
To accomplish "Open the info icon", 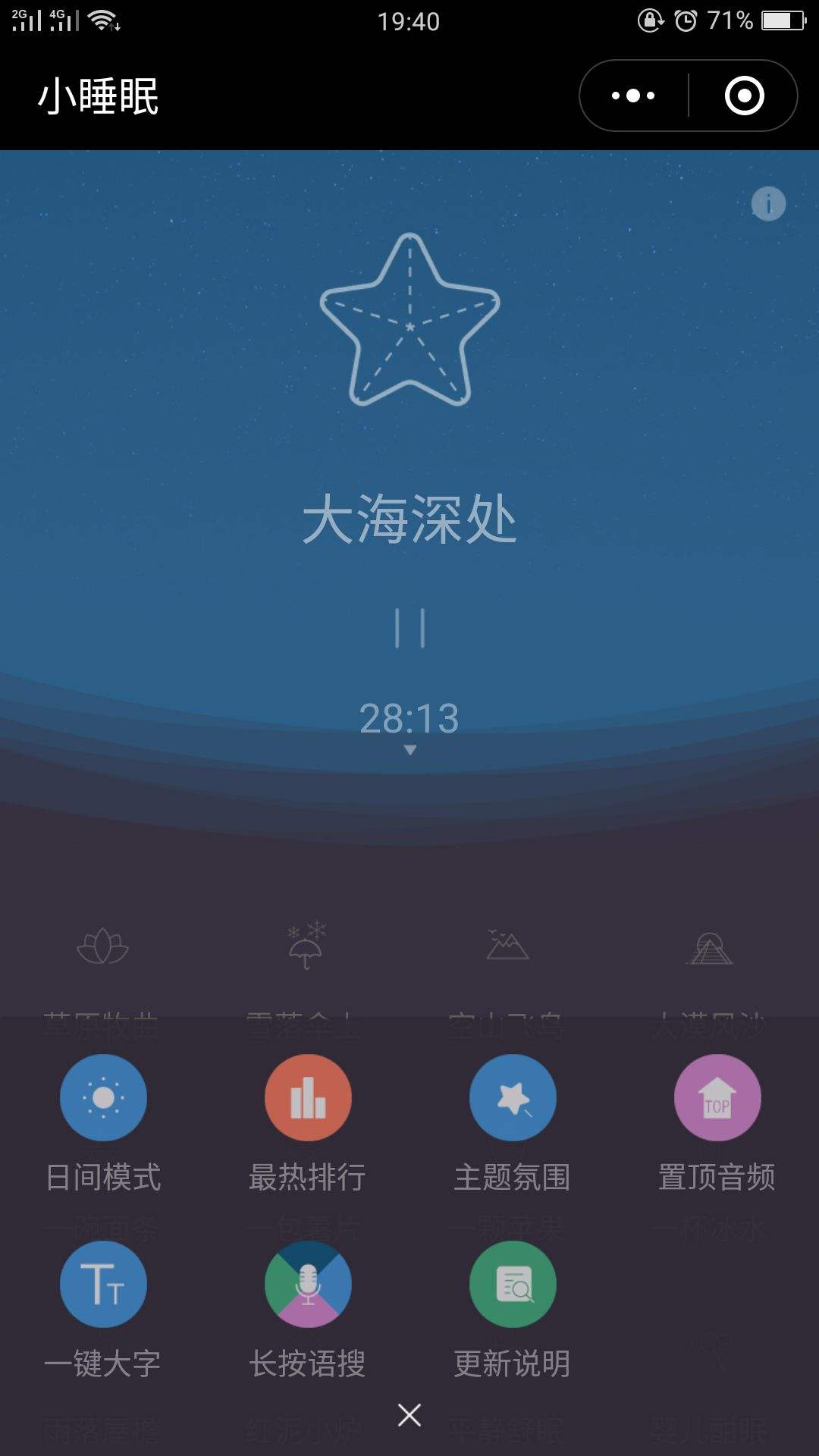I will click(x=768, y=204).
